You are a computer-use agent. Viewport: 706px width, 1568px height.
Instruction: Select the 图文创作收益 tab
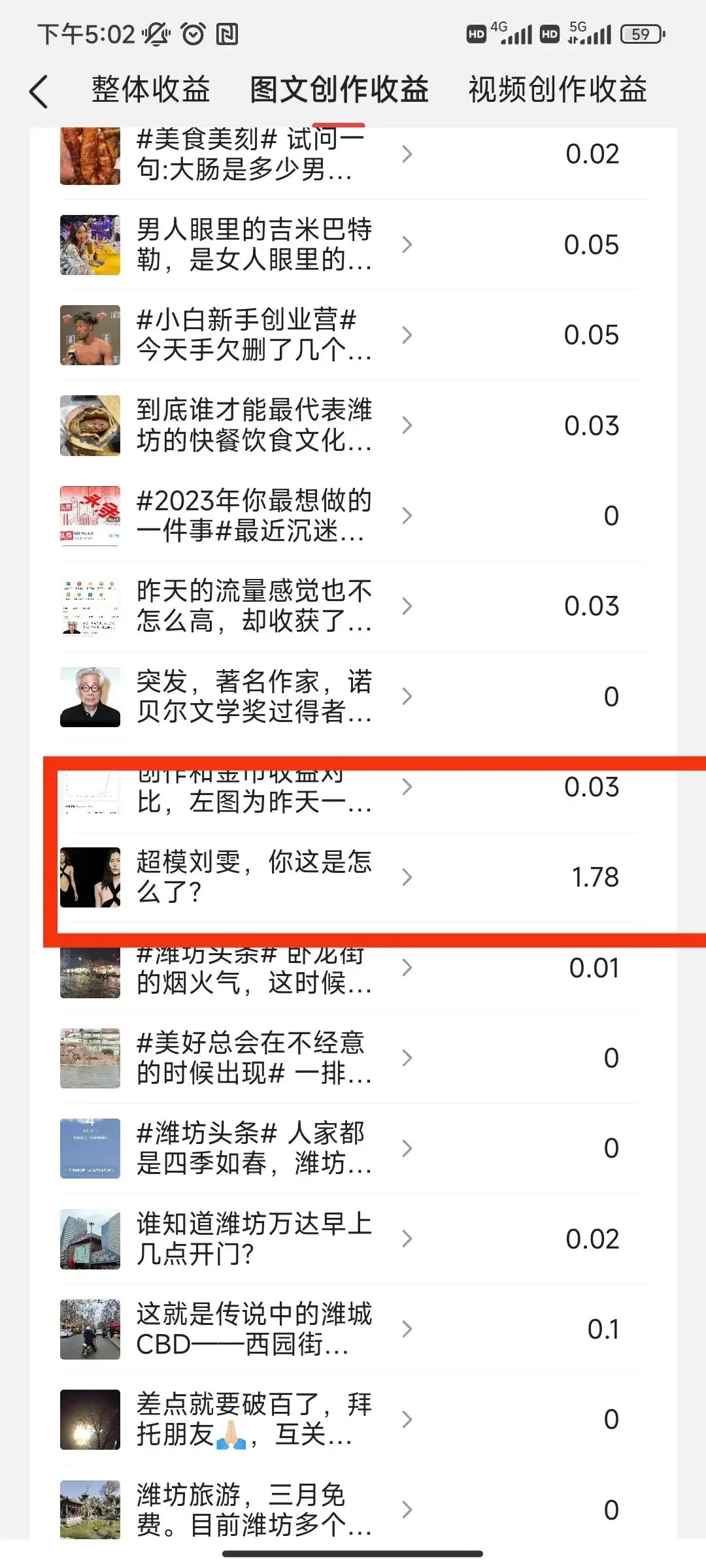point(339,90)
